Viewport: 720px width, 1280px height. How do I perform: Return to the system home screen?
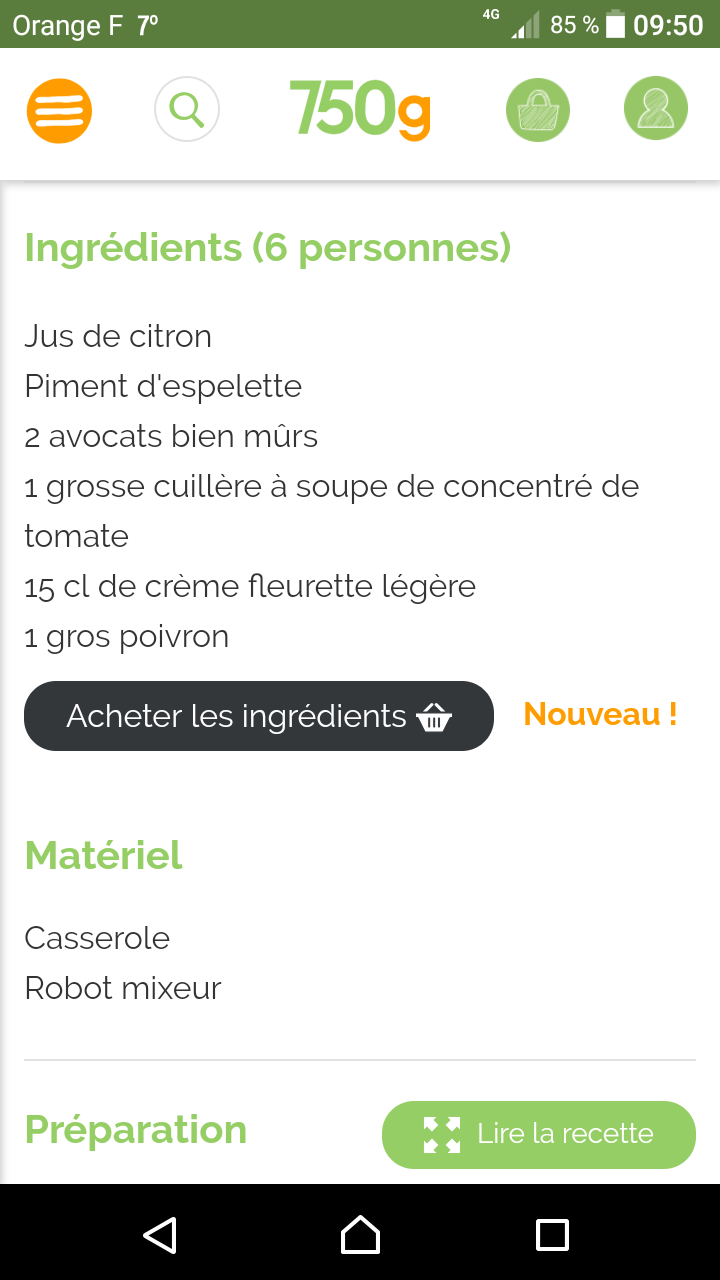360,1234
